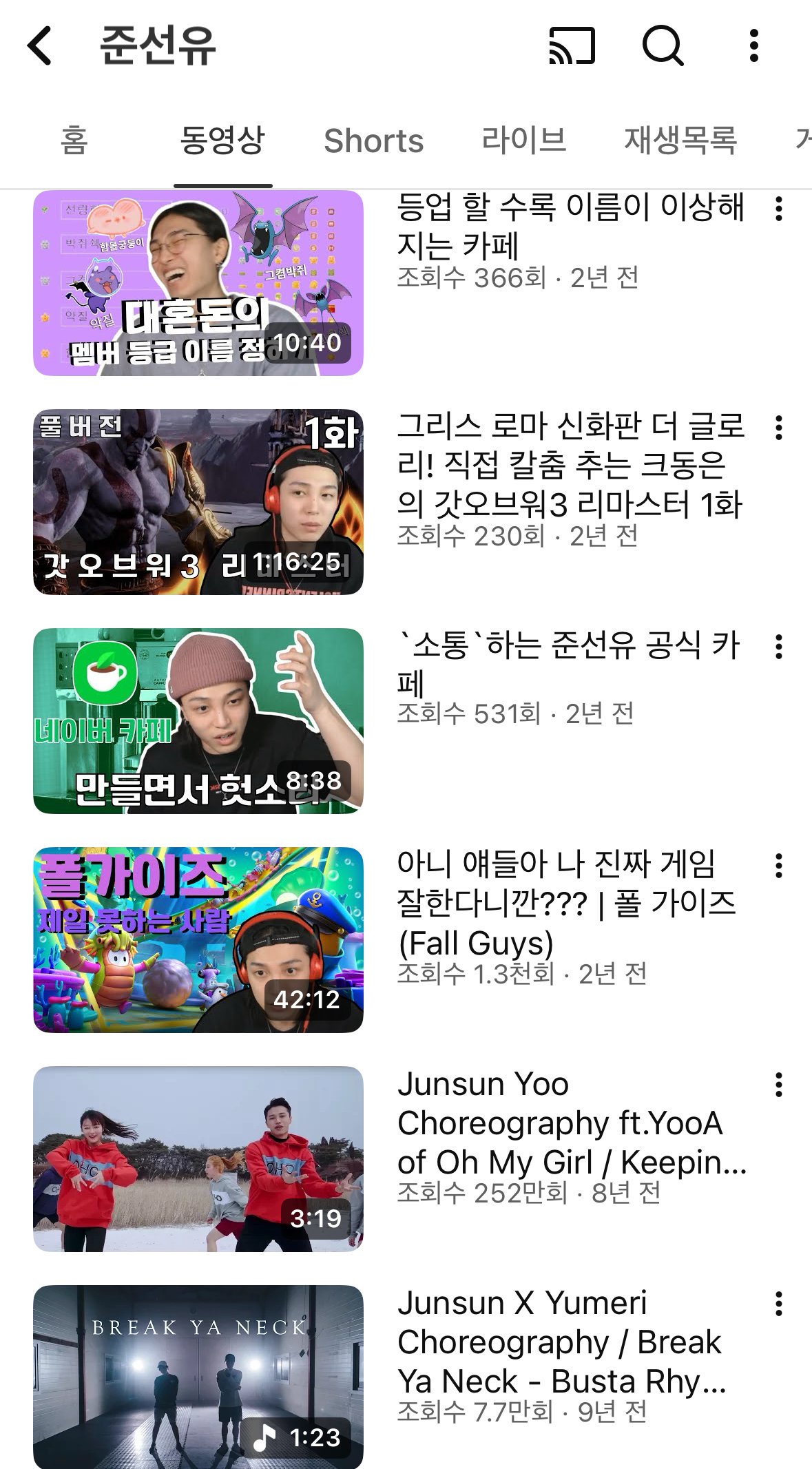This screenshot has height=1469, width=812.
Task: Open options for the ft.YooA video
Action: [x=779, y=1085]
